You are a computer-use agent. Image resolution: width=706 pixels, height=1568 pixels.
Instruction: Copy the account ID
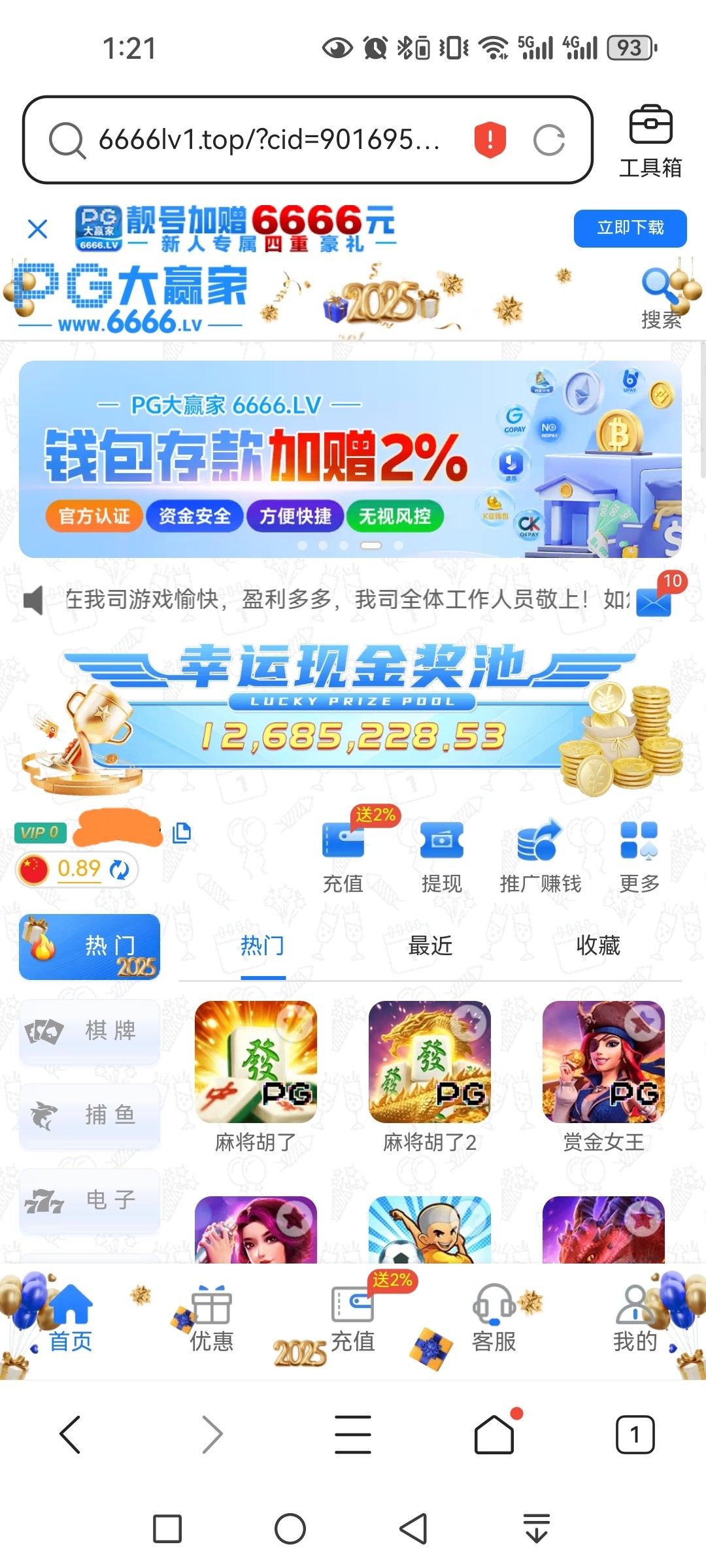point(182,832)
